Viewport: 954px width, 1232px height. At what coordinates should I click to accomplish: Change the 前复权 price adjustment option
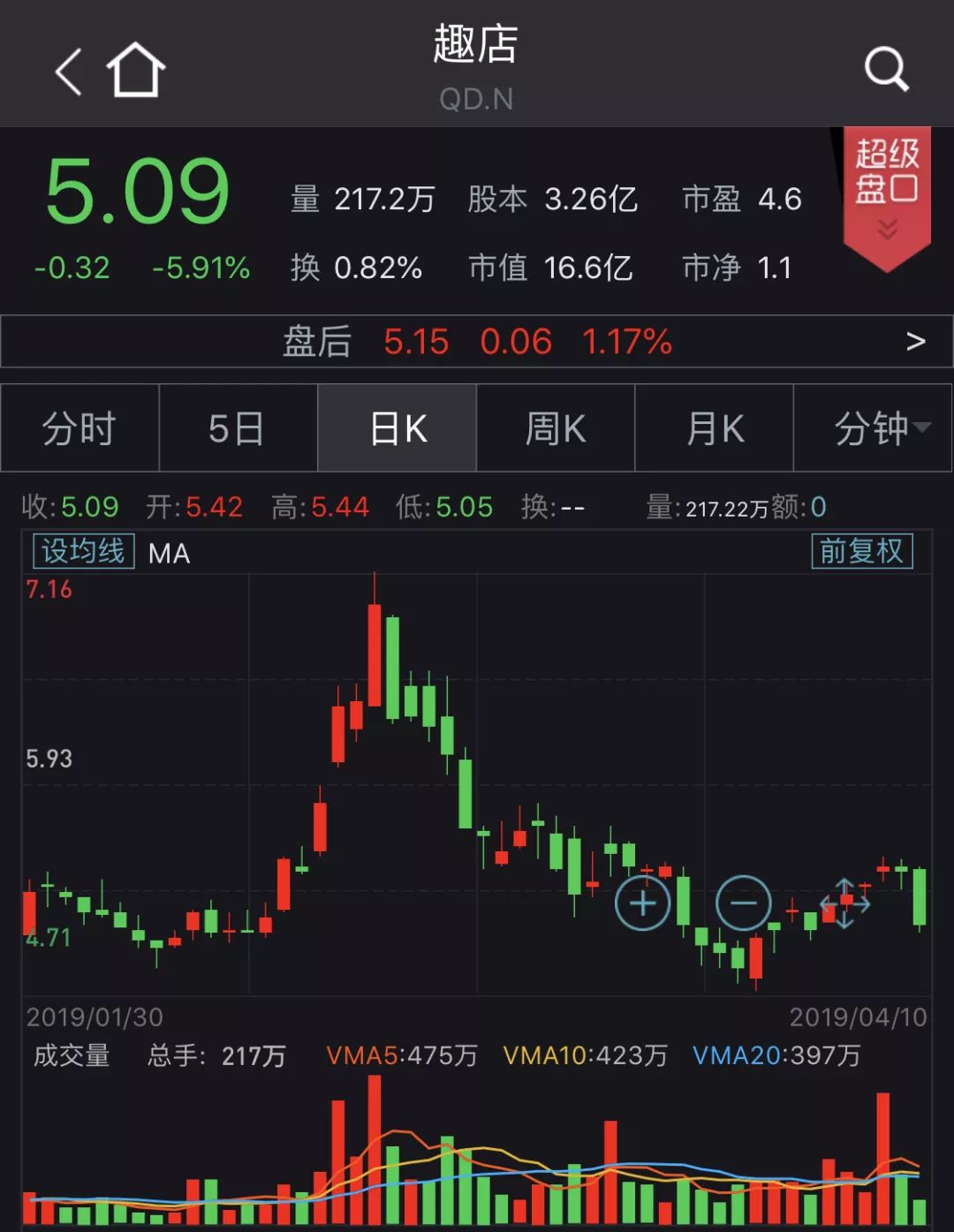click(x=861, y=552)
